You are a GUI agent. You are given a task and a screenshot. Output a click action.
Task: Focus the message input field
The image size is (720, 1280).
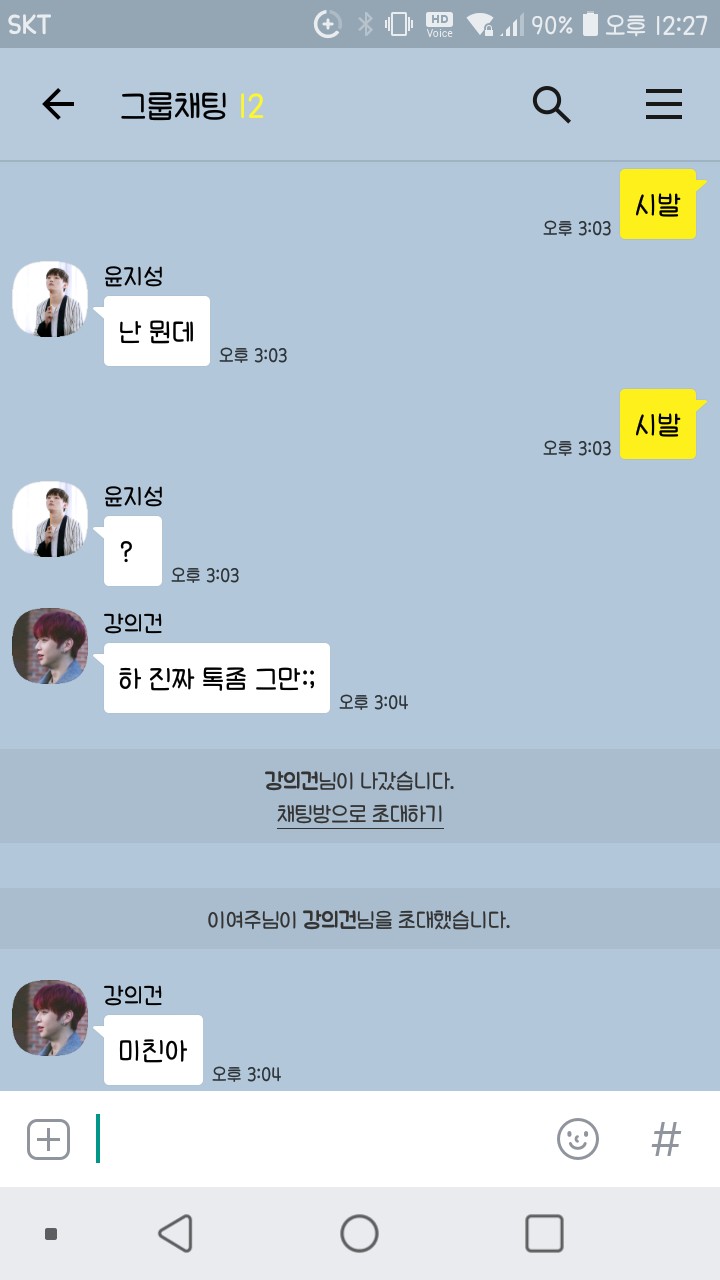[x=320, y=1139]
